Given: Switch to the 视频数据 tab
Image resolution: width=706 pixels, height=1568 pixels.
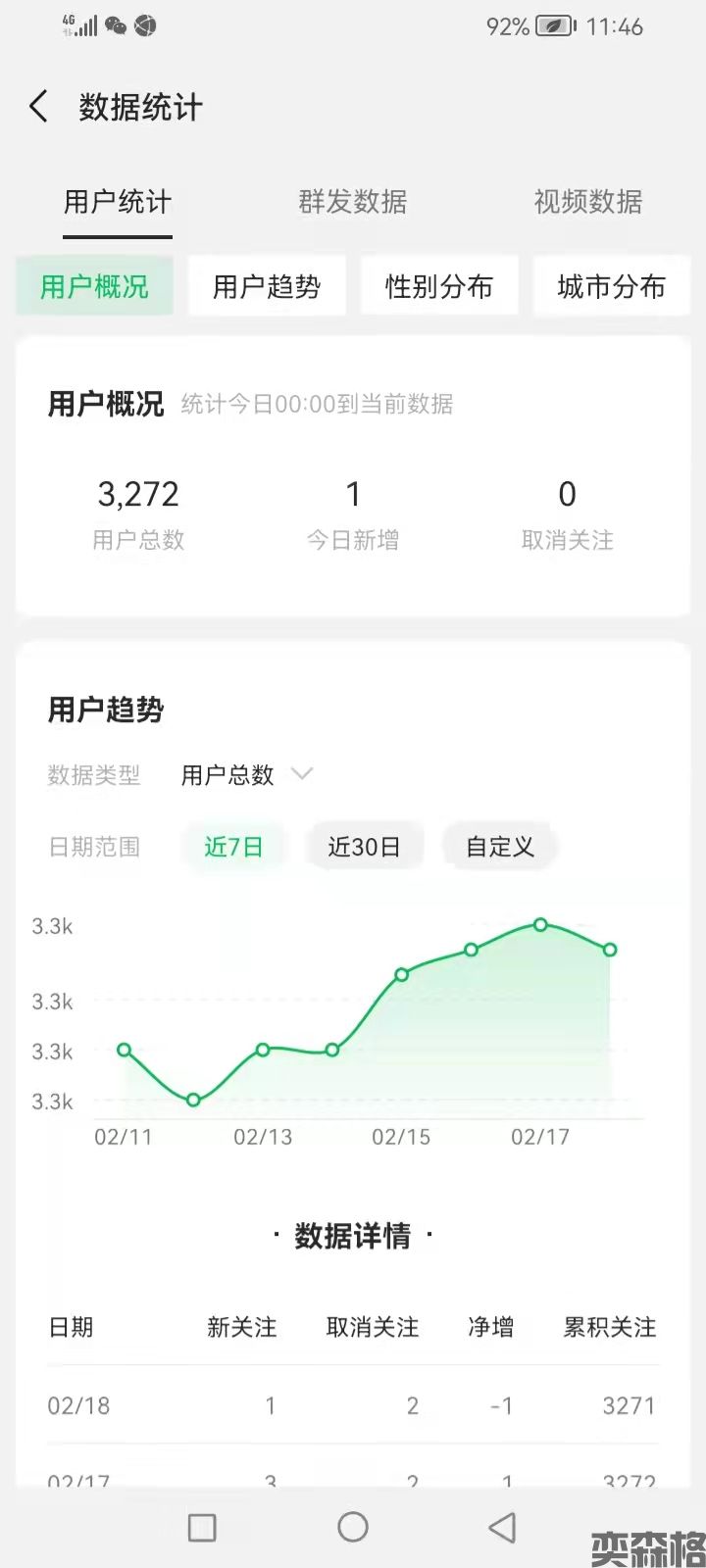Looking at the screenshot, I should coord(587,202).
